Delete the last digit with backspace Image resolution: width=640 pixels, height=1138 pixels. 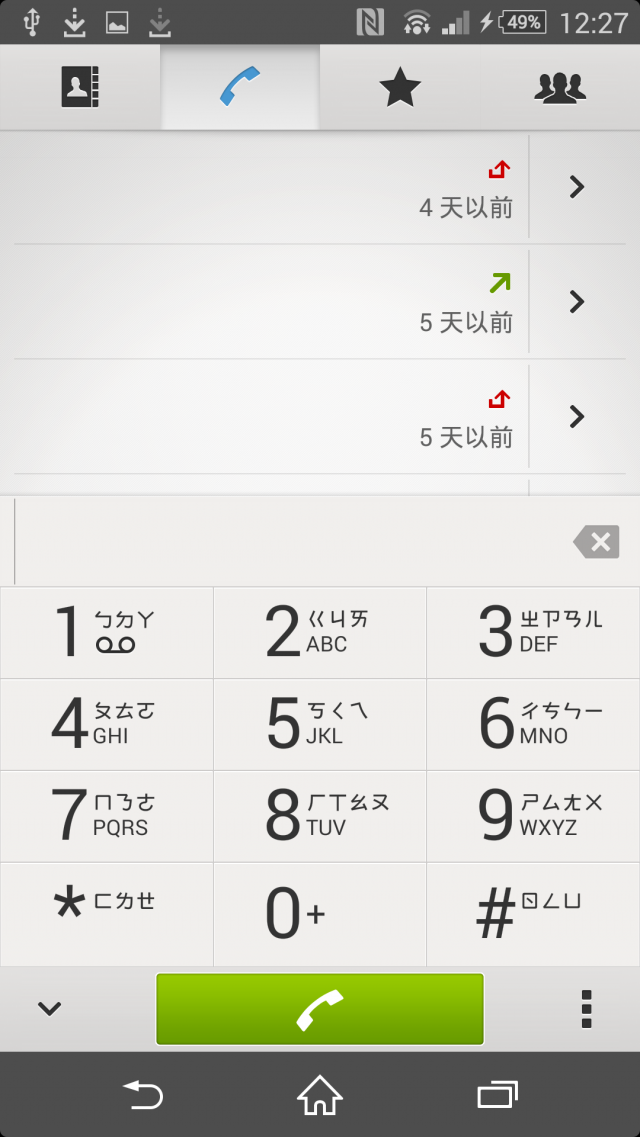tap(596, 541)
